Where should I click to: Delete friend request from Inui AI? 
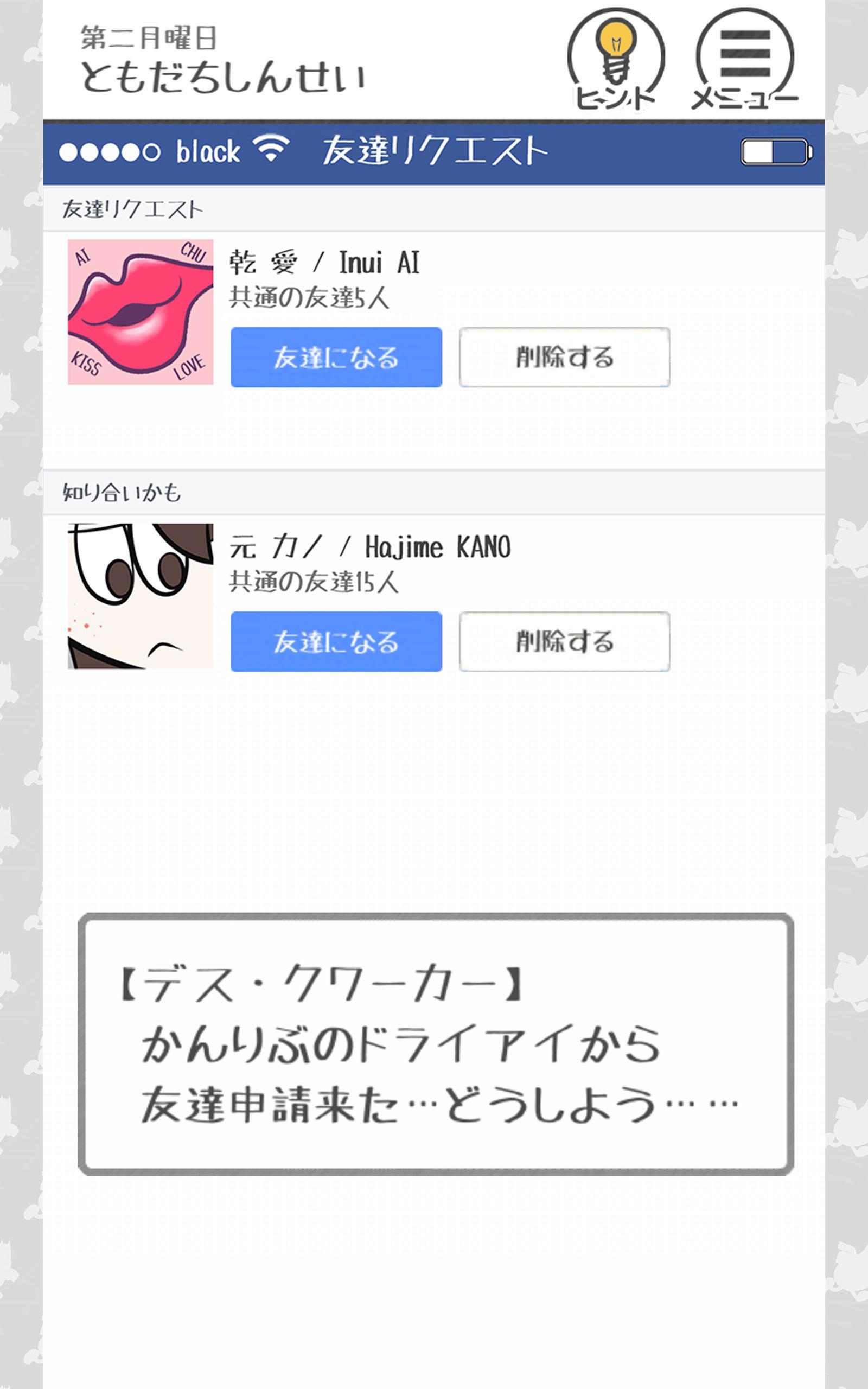coord(564,357)
